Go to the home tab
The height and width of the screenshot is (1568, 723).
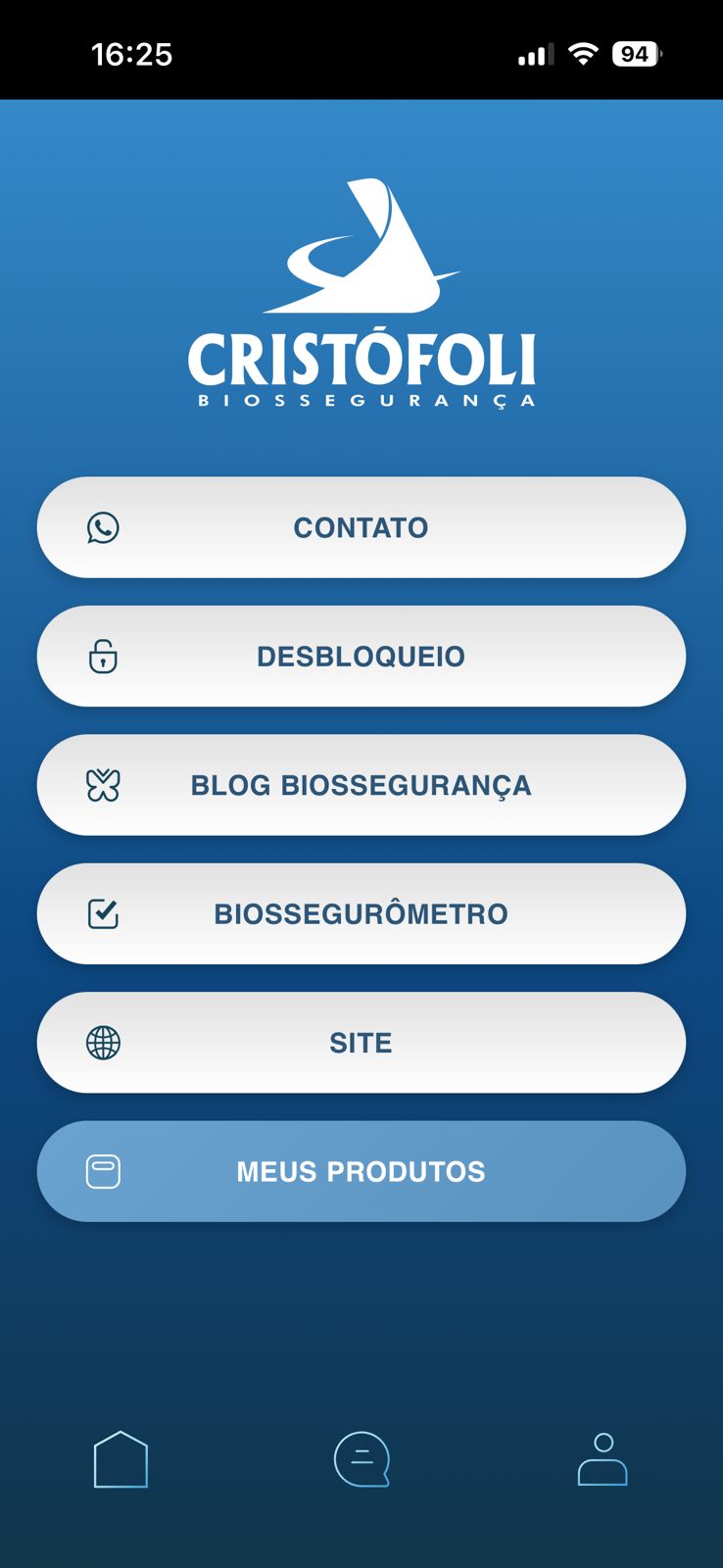tap(120, 1459)
